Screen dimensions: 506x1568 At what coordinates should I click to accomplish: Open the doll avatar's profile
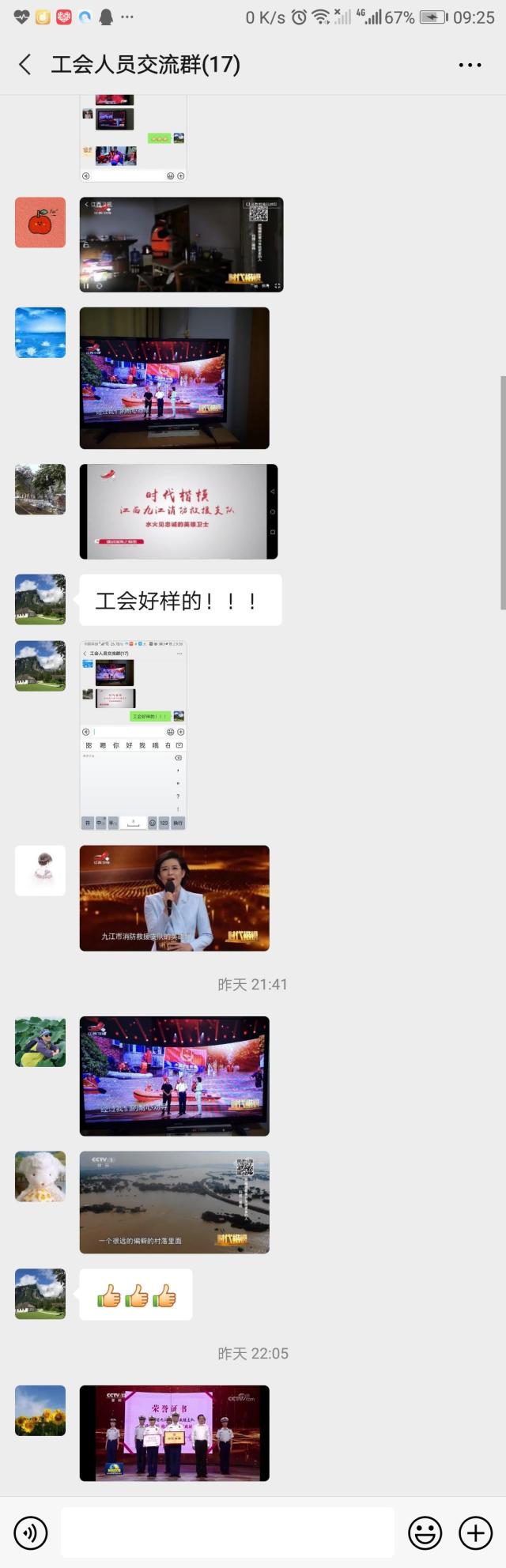coord(40,1176)
